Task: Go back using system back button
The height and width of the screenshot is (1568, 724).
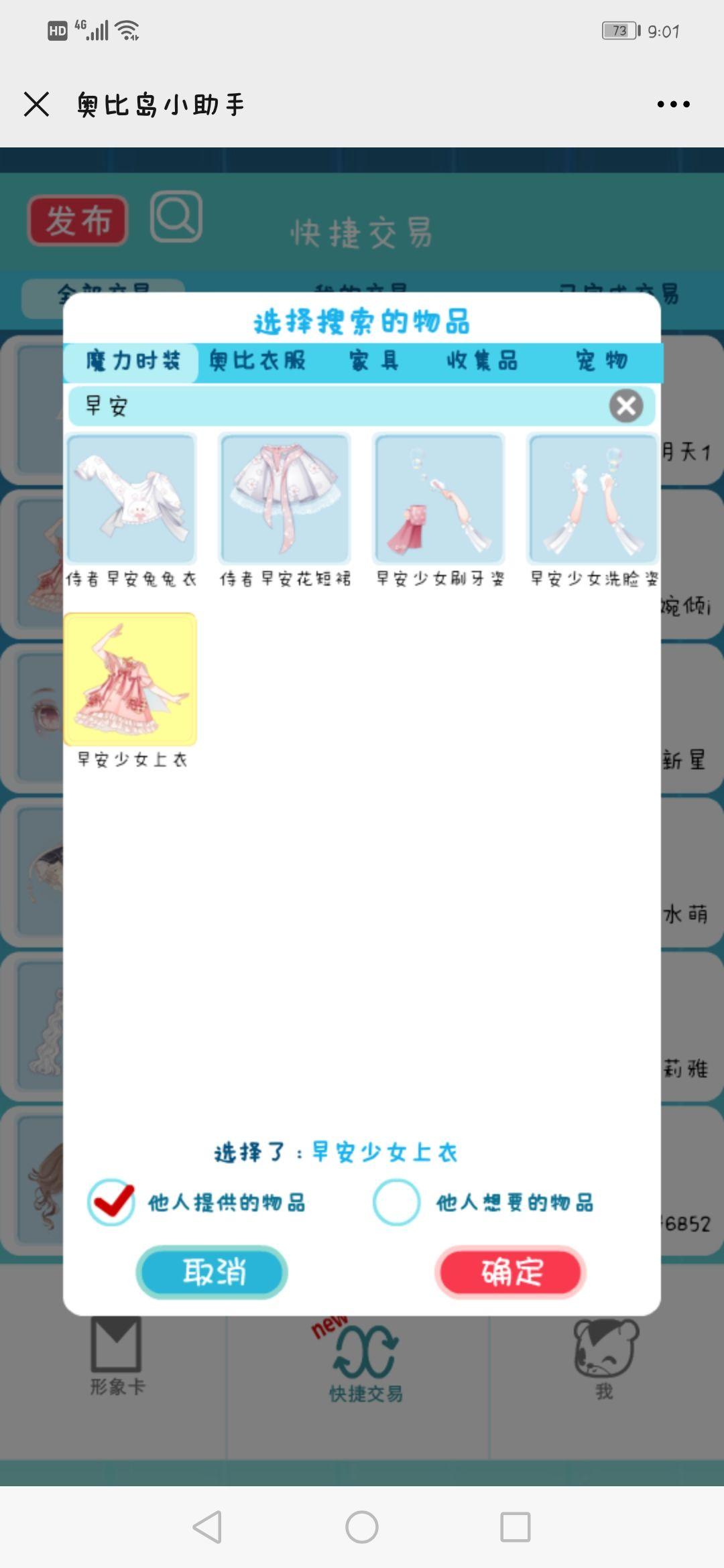Action: [x=207, y=1527]
